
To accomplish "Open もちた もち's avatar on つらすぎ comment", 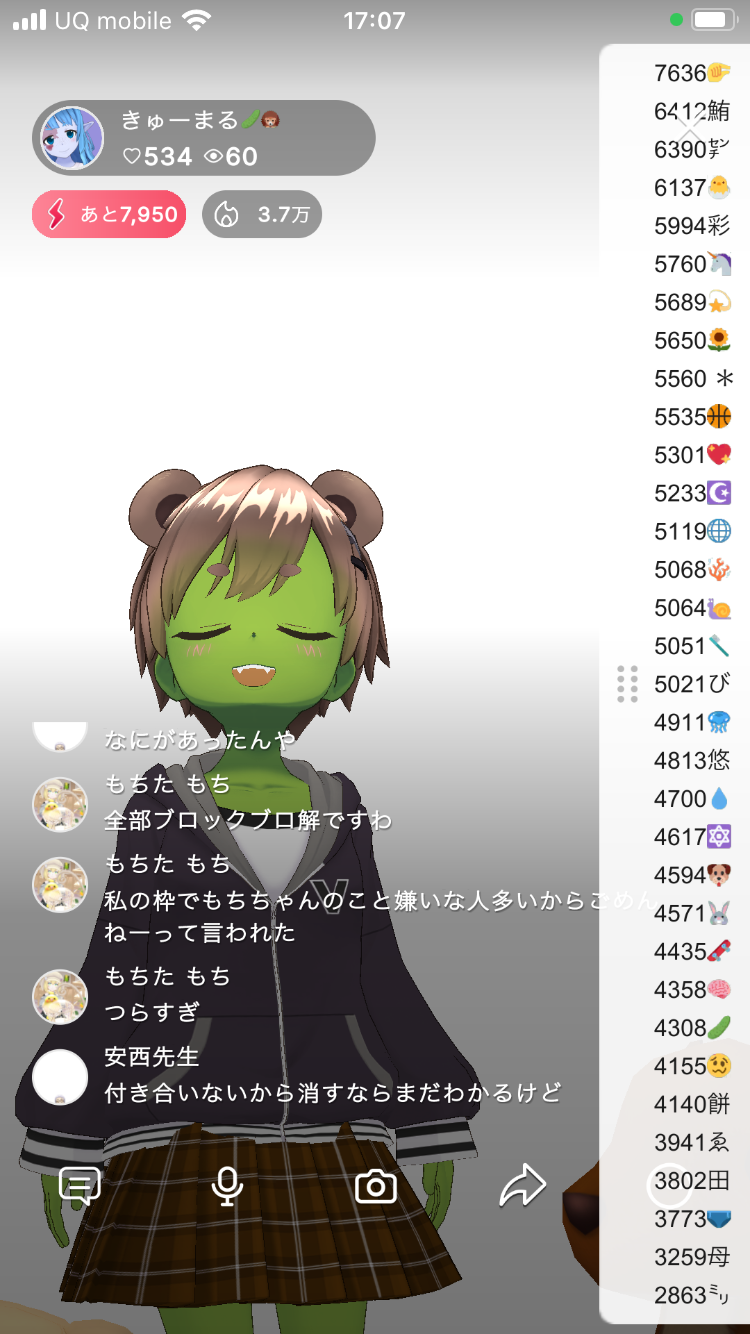I will 60,996.
